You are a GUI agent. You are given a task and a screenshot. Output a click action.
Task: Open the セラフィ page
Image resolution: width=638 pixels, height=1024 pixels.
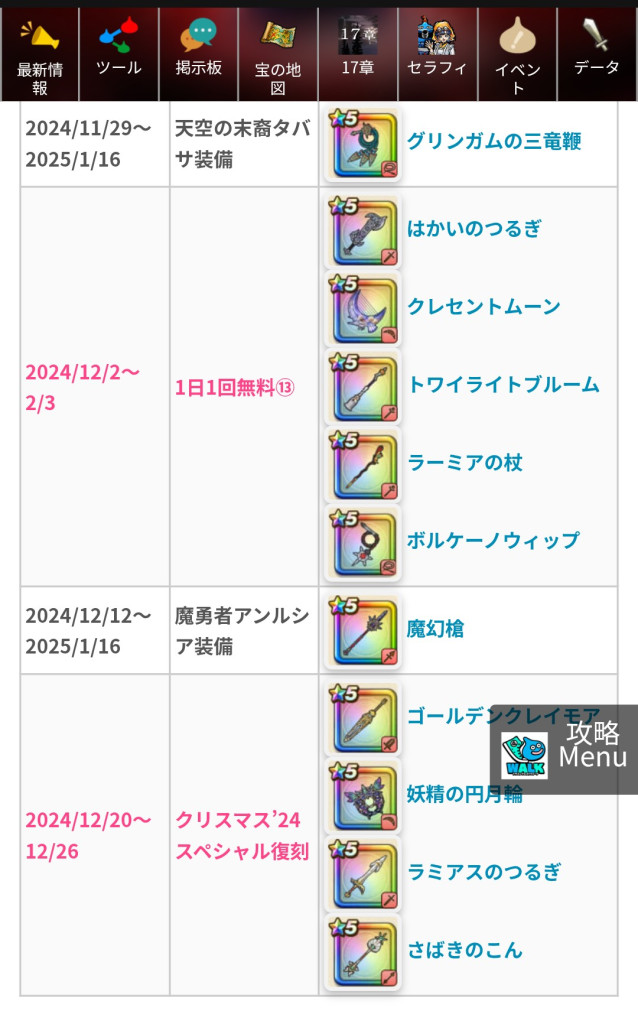[x=438, y=54]
